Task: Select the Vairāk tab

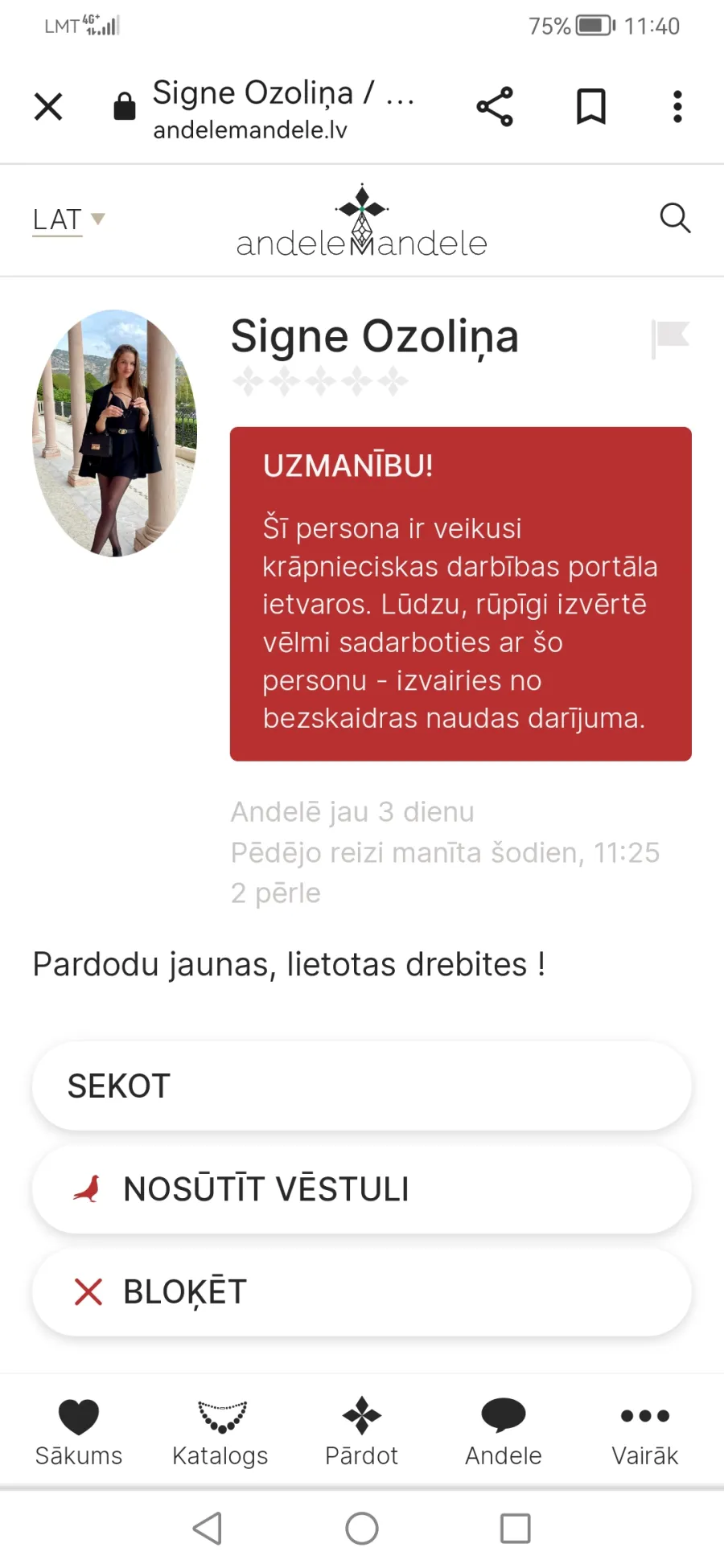Action: pyautogui.click(x=645, y=1433)
